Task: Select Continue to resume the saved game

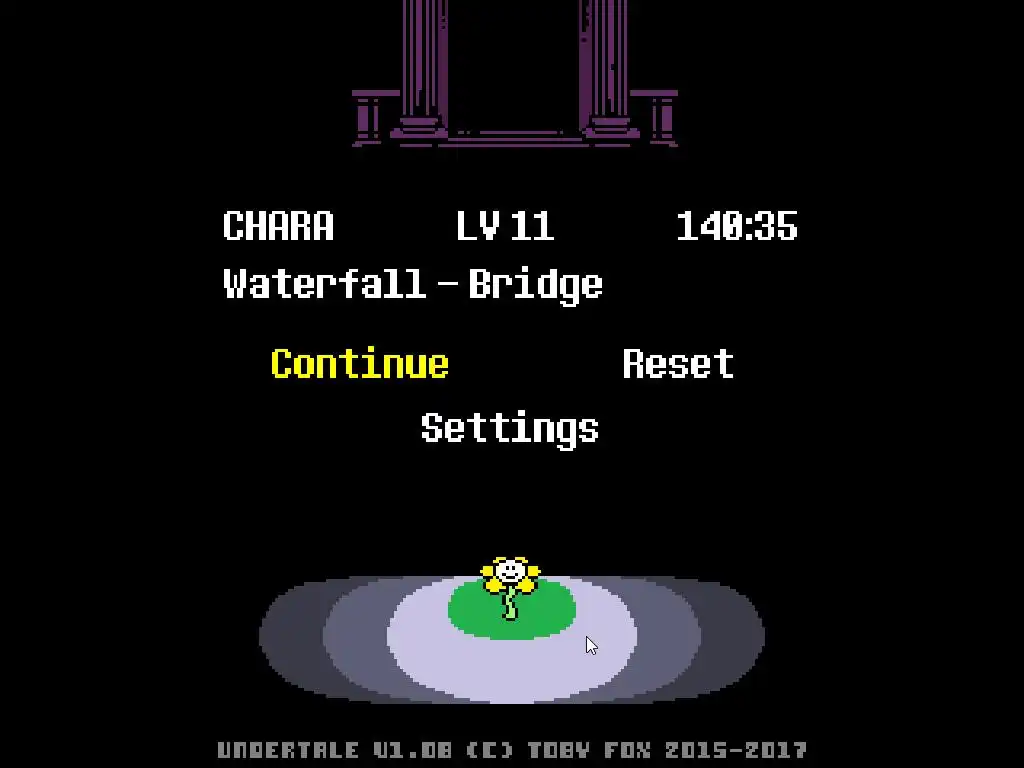Action: 359,363
